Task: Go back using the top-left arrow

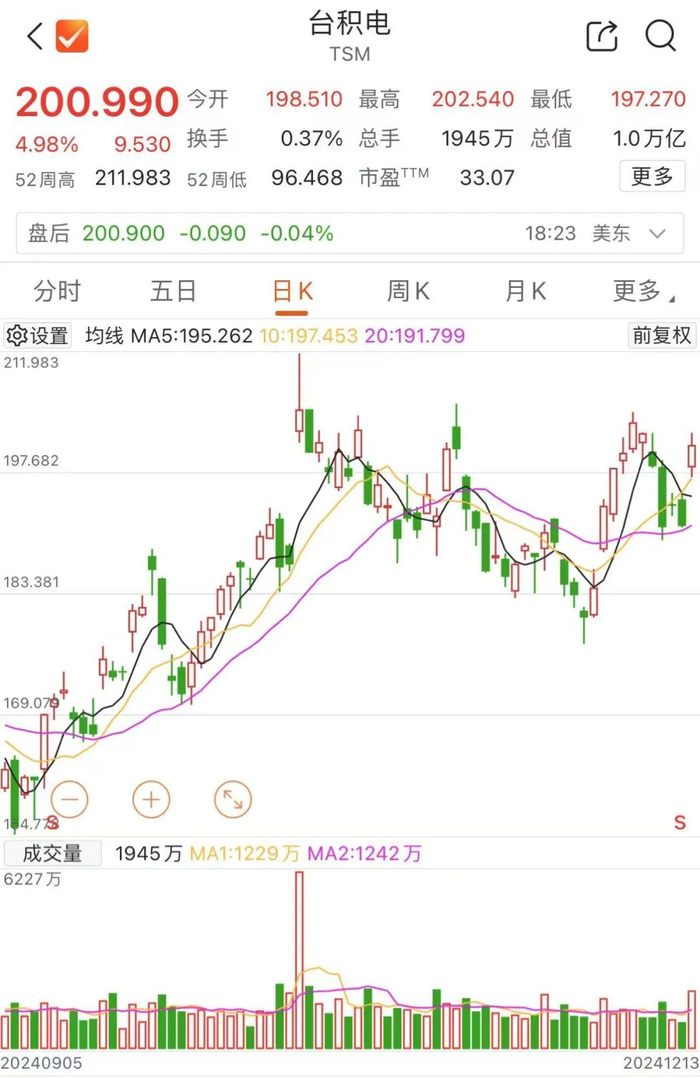Action: point(35,36)
